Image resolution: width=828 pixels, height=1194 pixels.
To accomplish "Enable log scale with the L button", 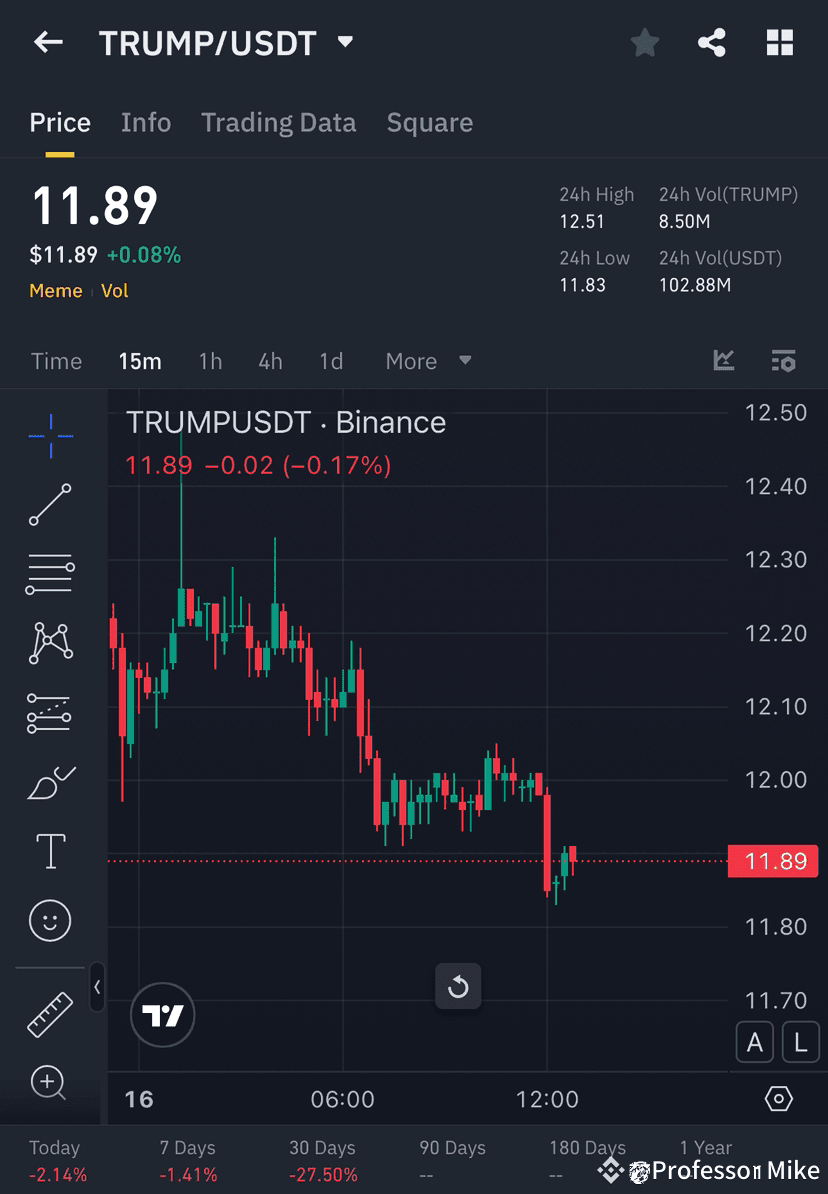I will tap(800, 1042).
